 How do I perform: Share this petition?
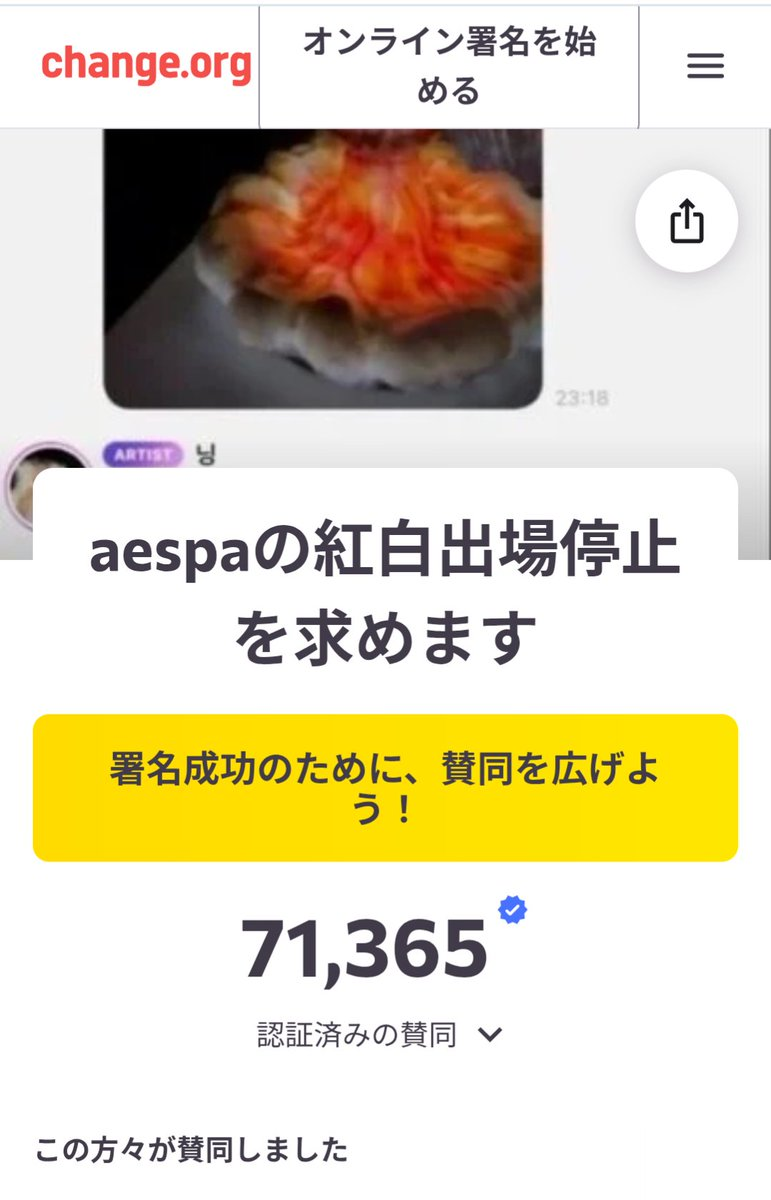pyautogui.click(x=686, y=222)
